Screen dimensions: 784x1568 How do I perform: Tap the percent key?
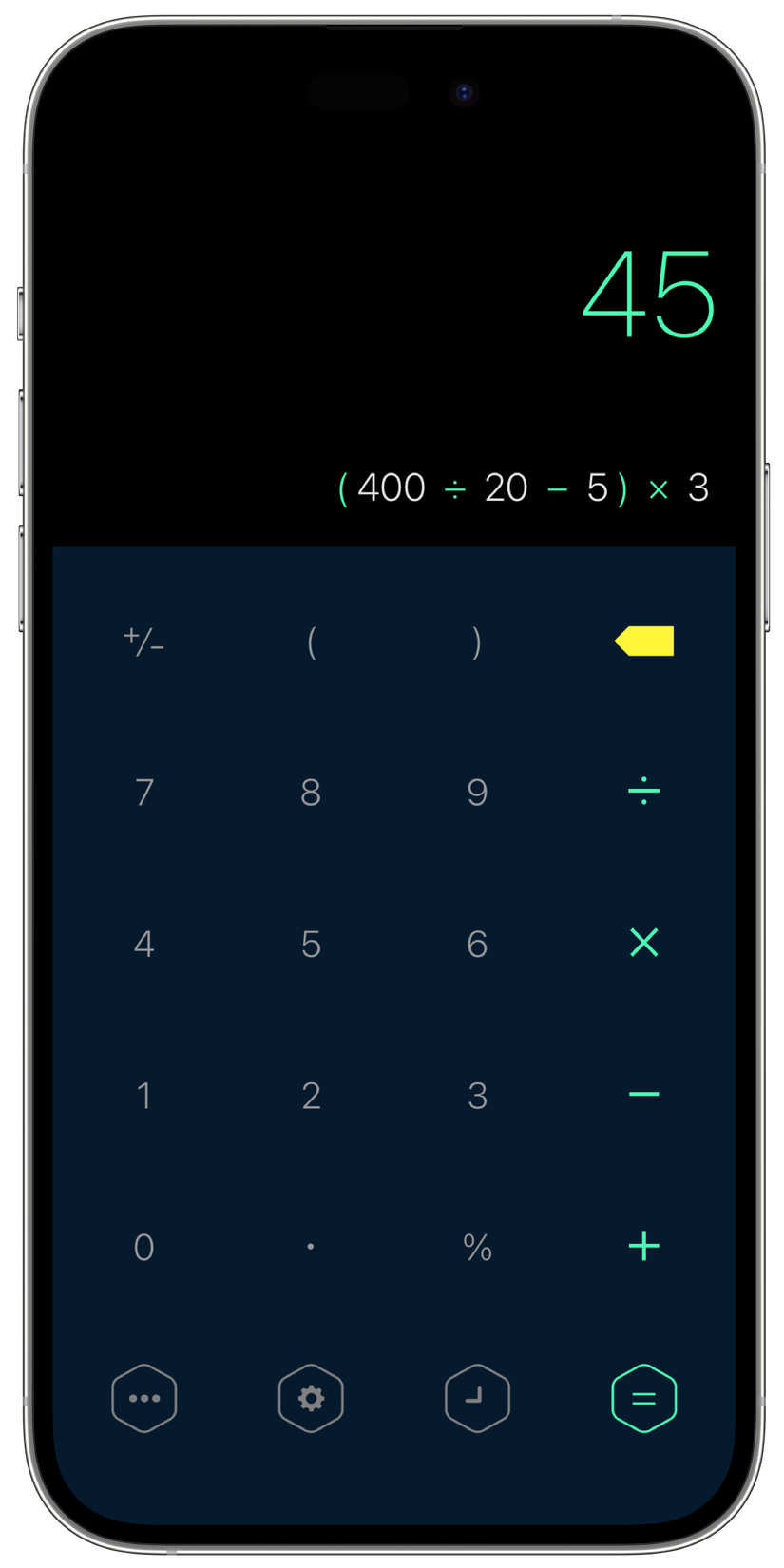click(x=477, y=1247)
